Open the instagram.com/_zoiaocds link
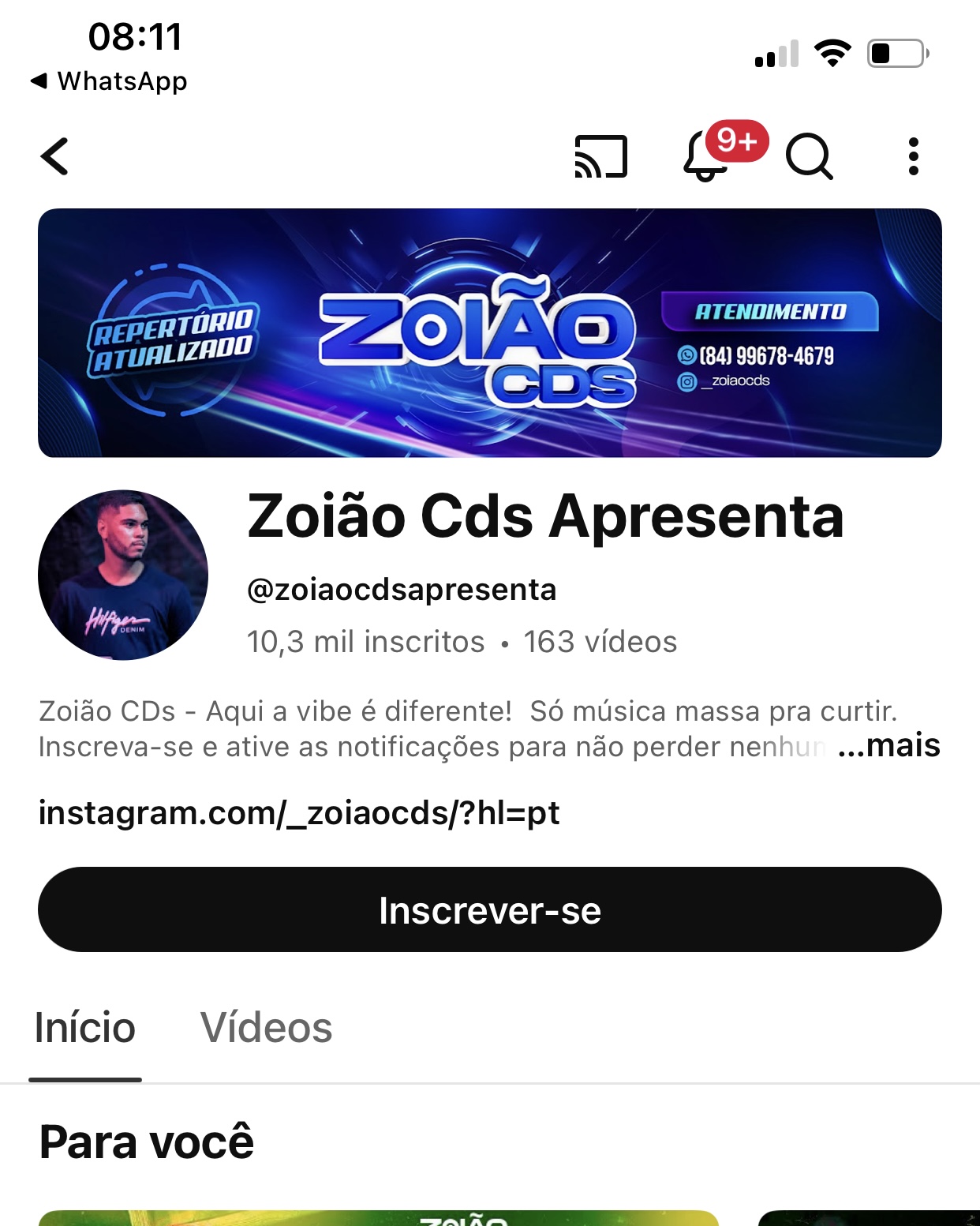This screenshot has width=980, height=1226. (299, 813)
